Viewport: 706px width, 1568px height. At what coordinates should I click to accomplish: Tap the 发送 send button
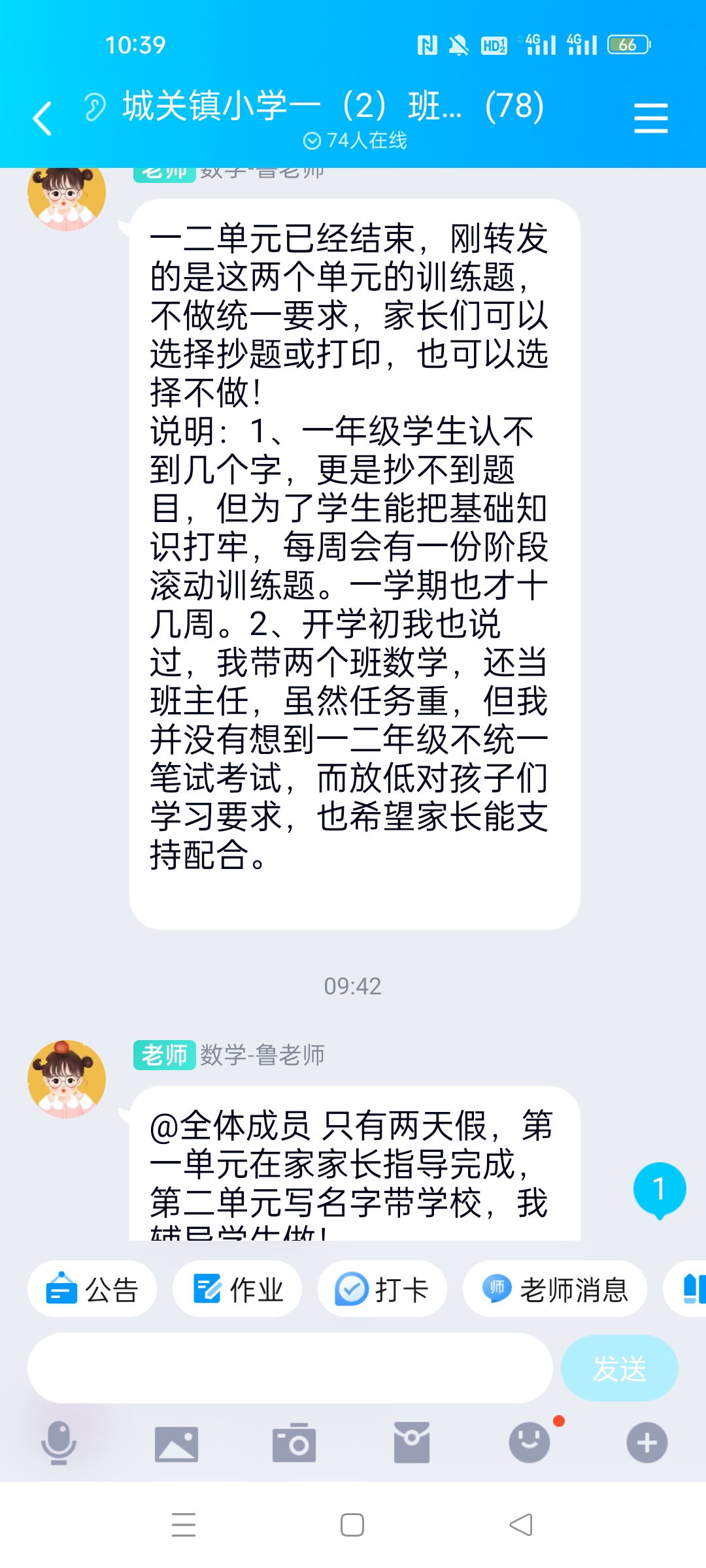619,1368
